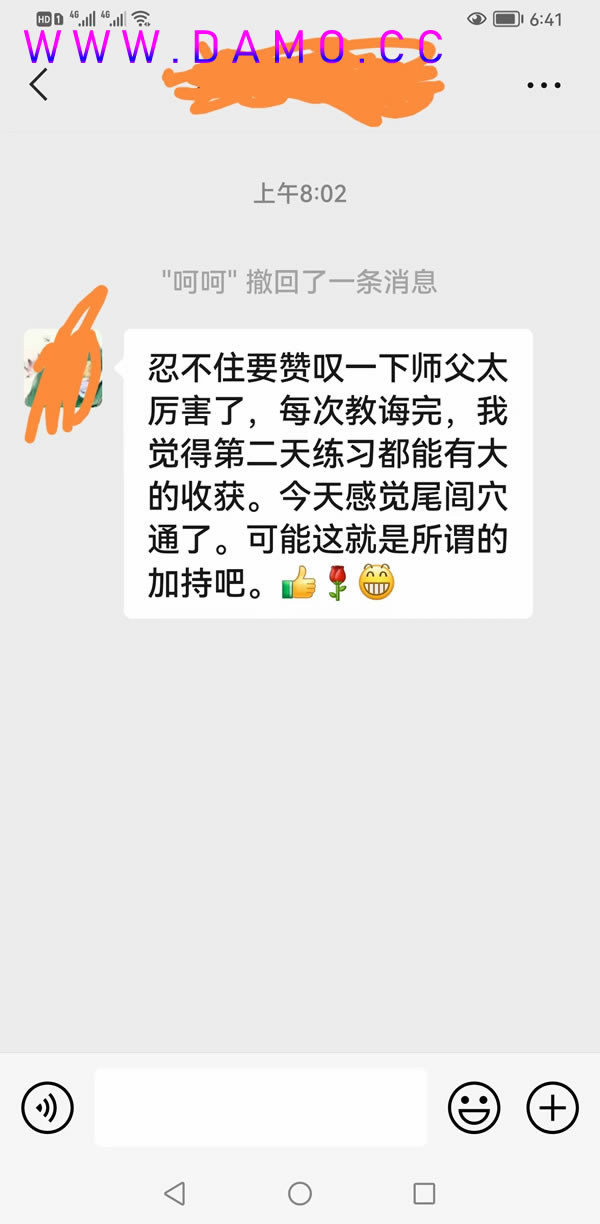This screenshot has width=600, height=1224.
Task: Open the plus attachments menu
Action: click(x=552, y=1108)
